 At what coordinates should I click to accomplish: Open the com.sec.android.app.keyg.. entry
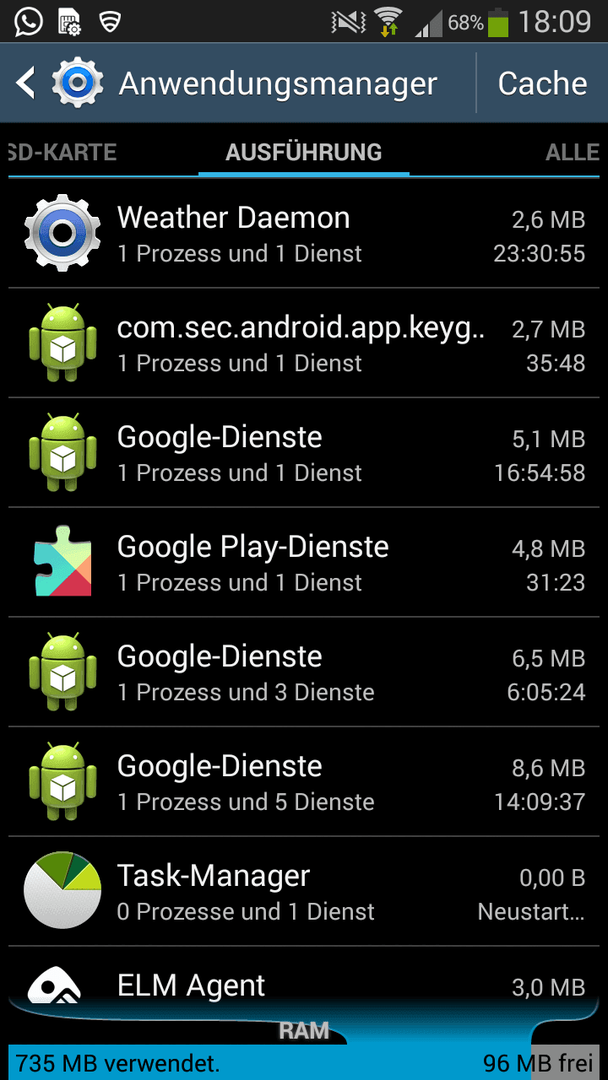304,343
